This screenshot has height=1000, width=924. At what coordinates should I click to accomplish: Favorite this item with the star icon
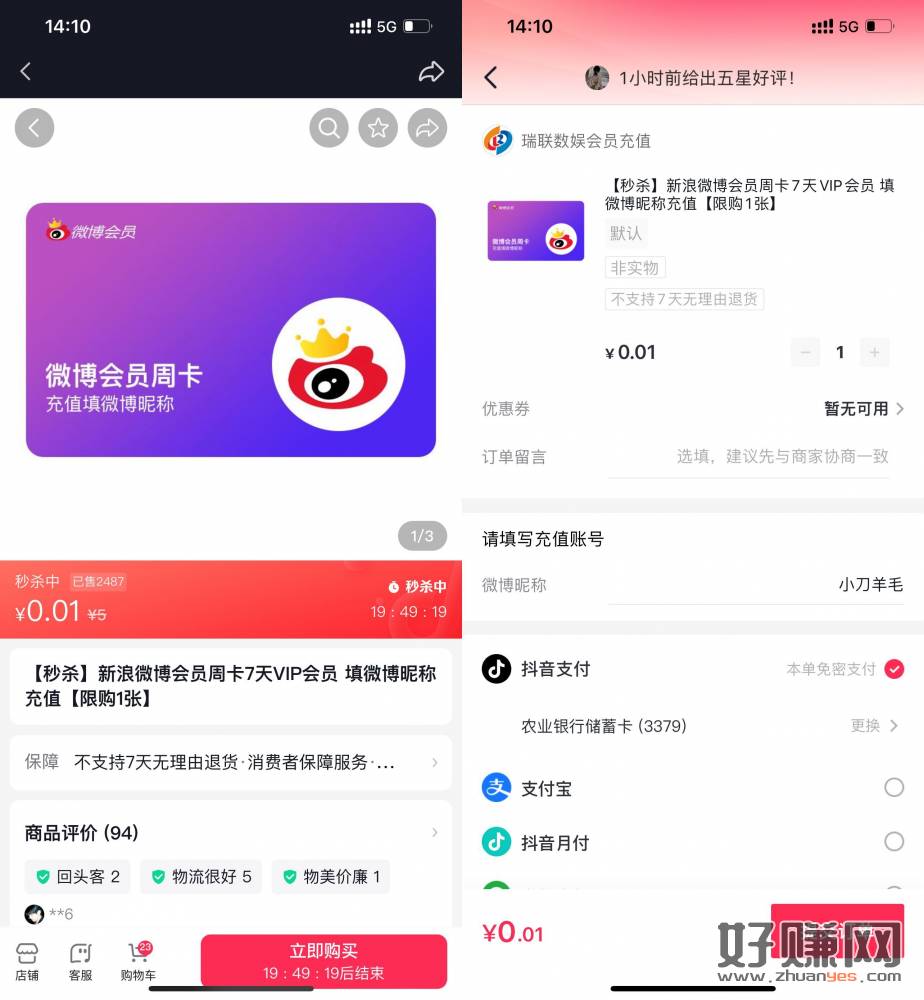[378, 128]
